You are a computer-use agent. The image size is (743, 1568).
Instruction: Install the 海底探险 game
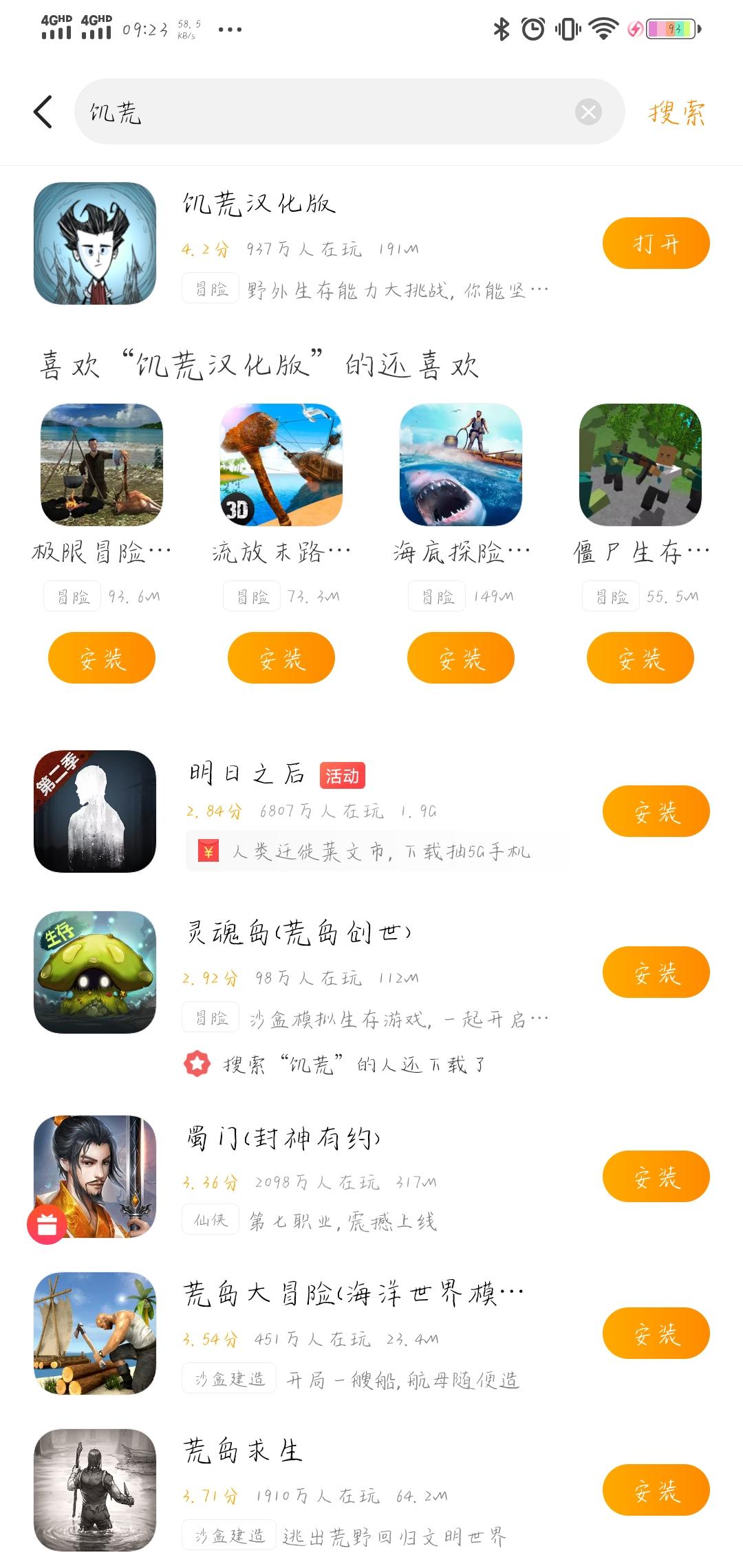461,658
